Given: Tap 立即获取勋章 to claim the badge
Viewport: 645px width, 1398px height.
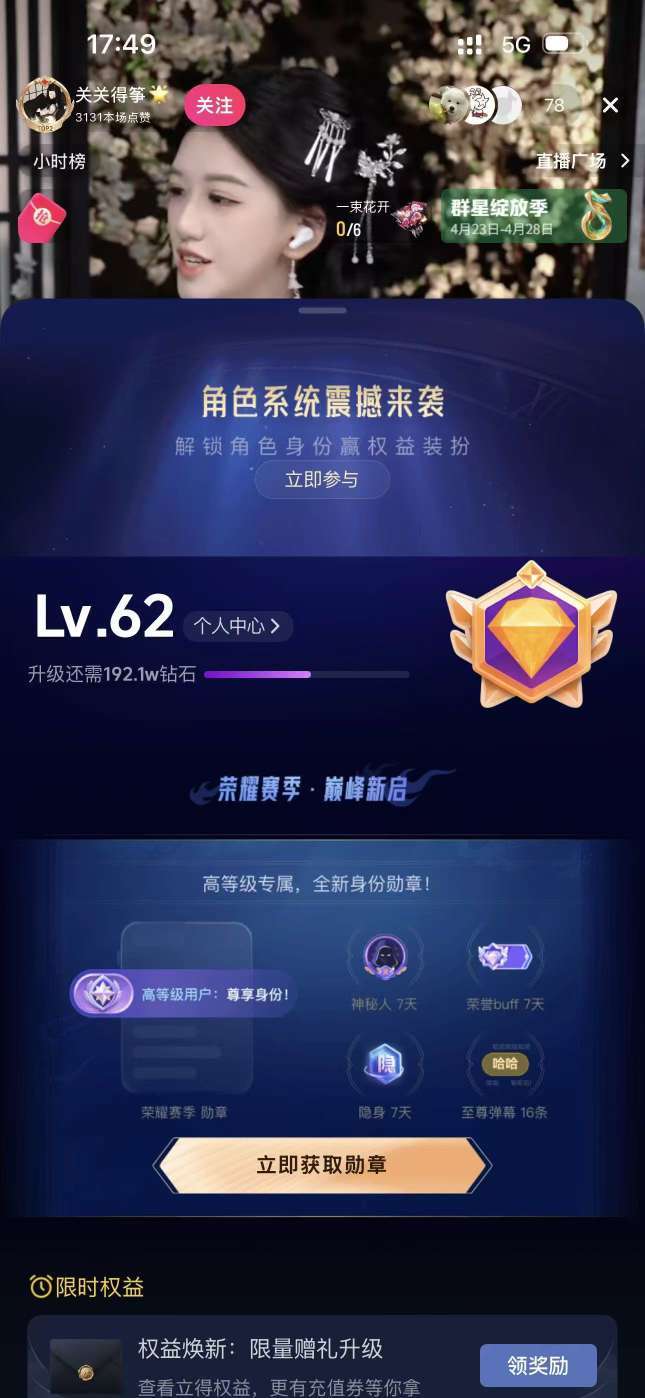Looking at the screenshot, I should point(322,1165).
